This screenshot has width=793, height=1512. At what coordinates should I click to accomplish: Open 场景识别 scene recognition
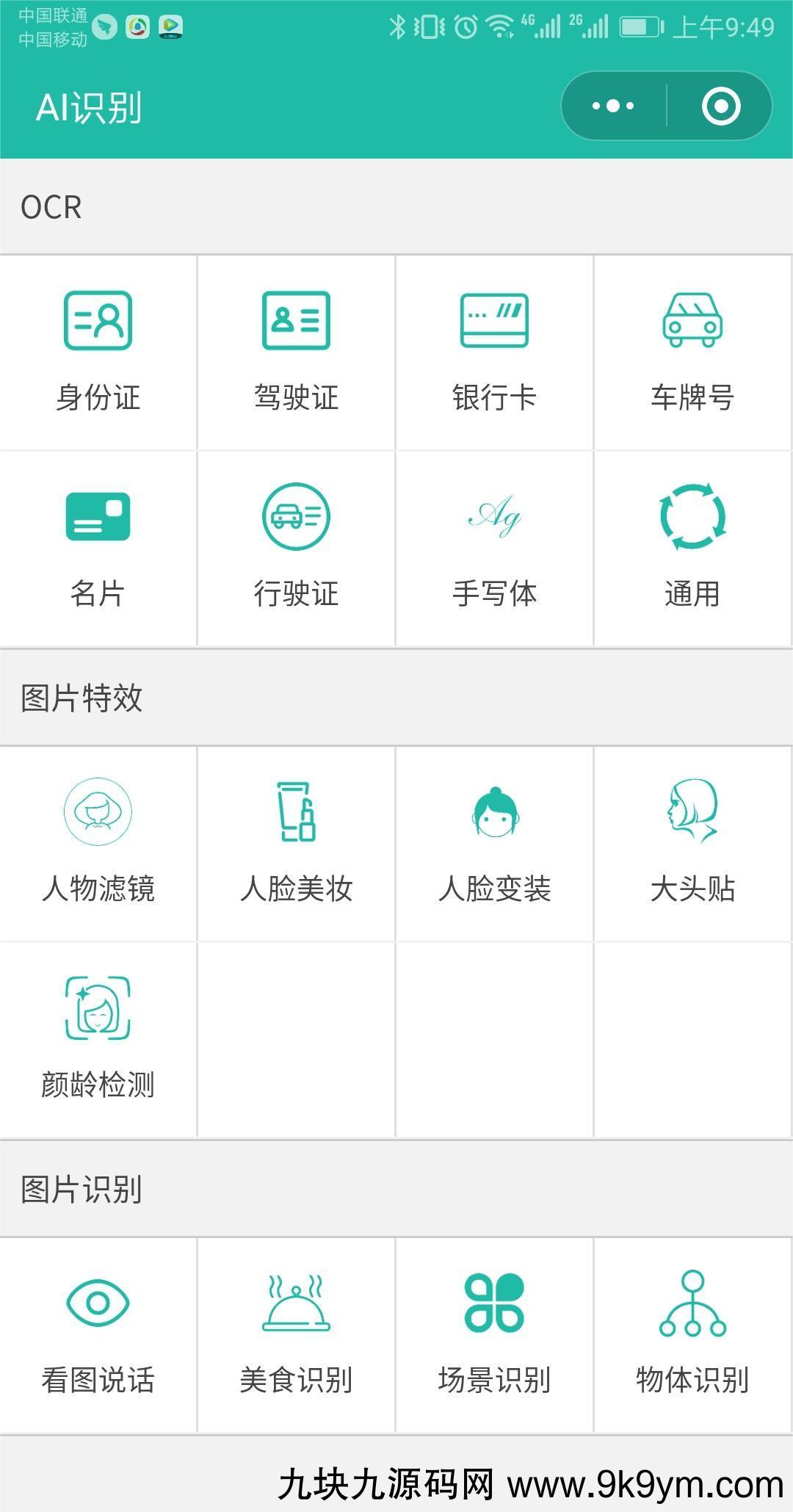[x=494, y=1335]
